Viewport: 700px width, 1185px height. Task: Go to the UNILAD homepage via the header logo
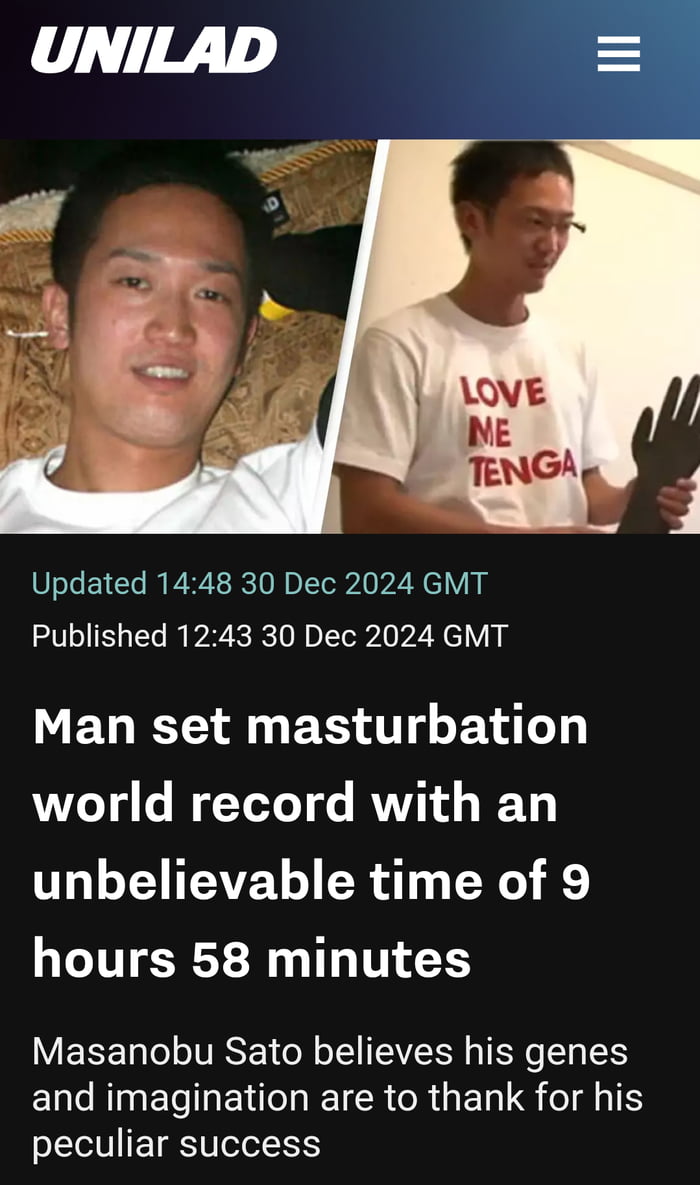153,51
